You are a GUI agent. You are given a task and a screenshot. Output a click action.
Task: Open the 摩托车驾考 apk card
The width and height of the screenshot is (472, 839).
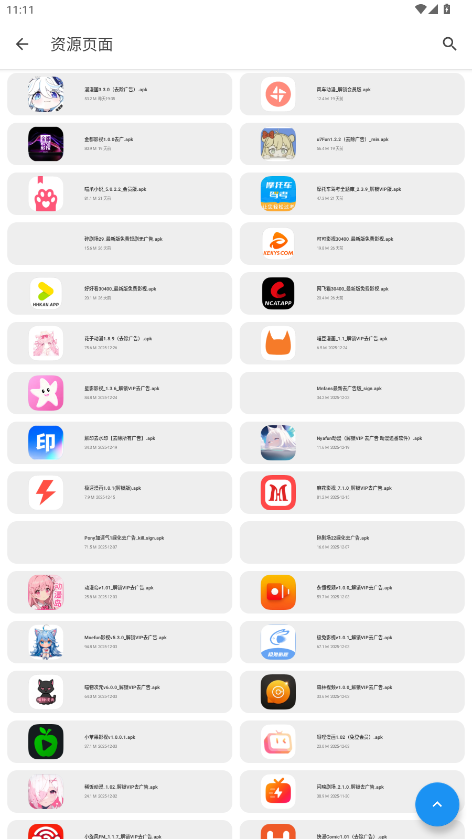pos(352,194)
